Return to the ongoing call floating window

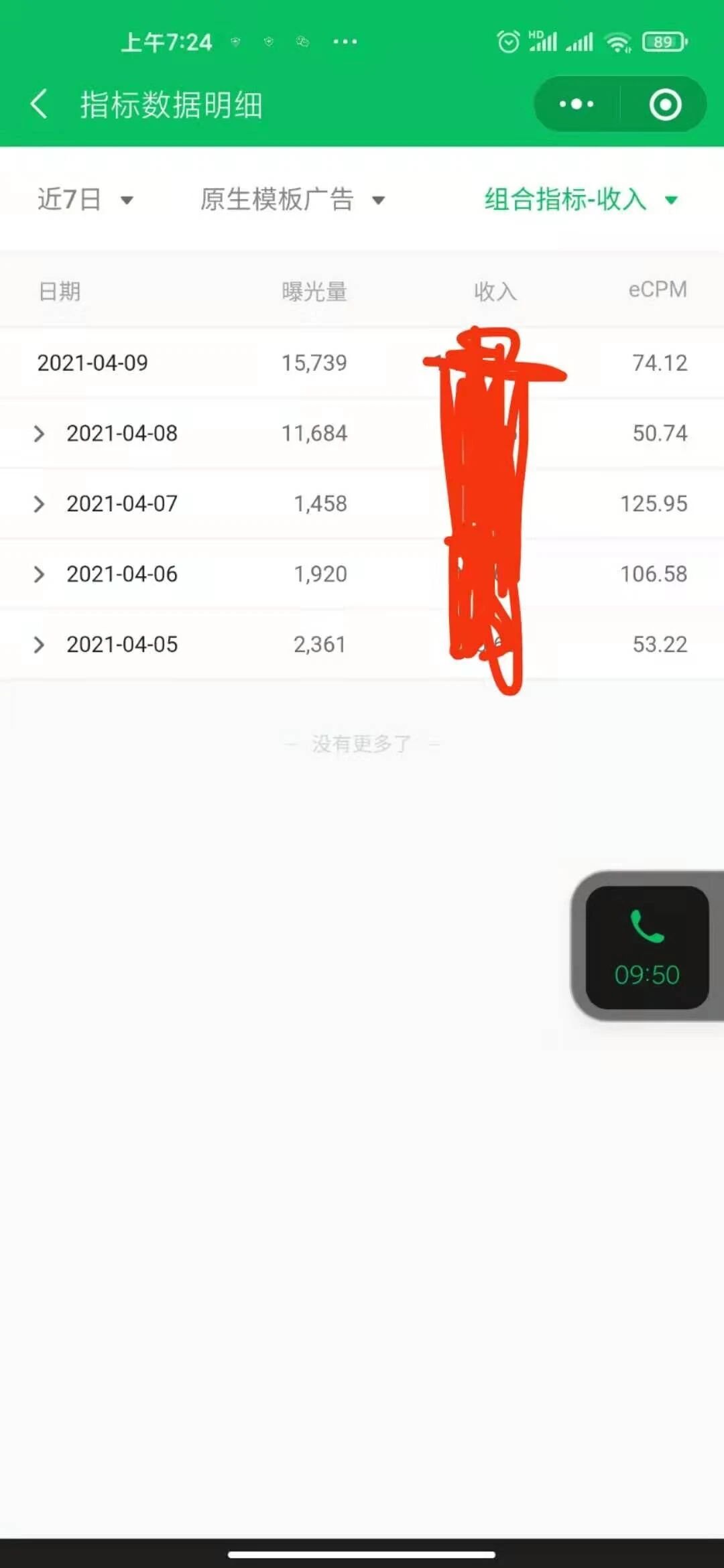[x=647, y=947]
